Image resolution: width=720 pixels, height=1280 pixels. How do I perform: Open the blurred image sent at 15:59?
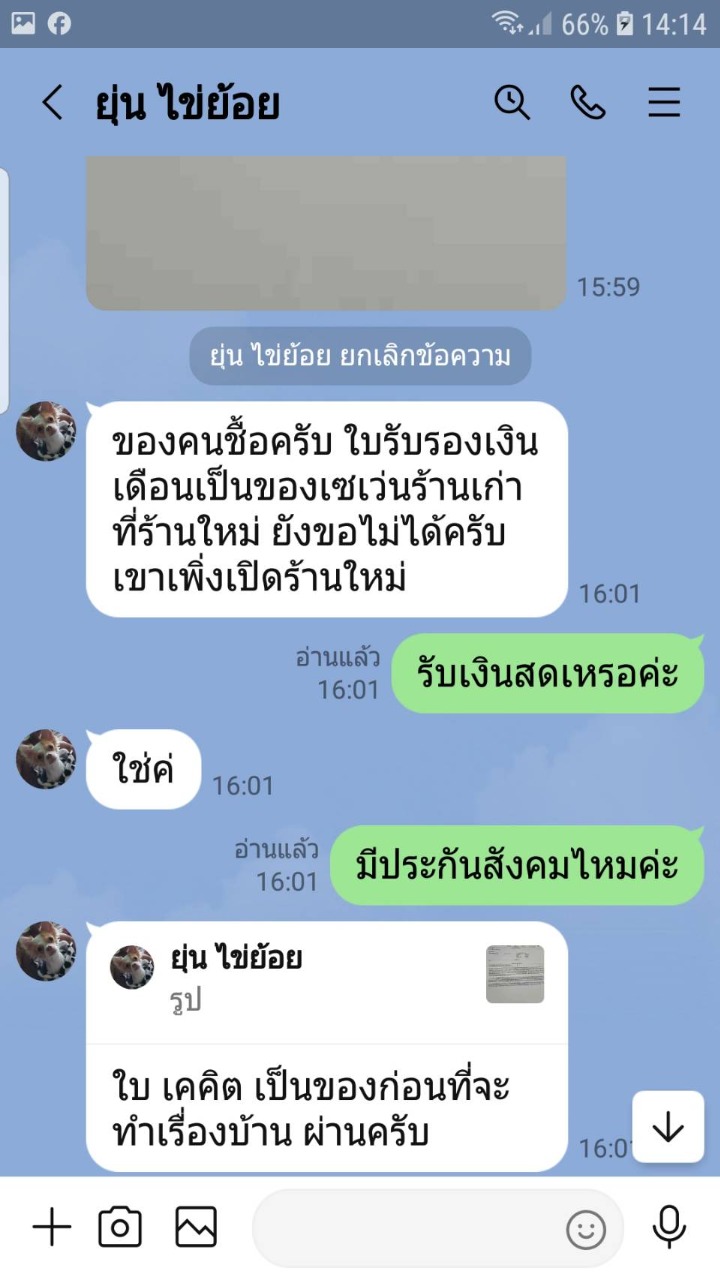[326, 232]
